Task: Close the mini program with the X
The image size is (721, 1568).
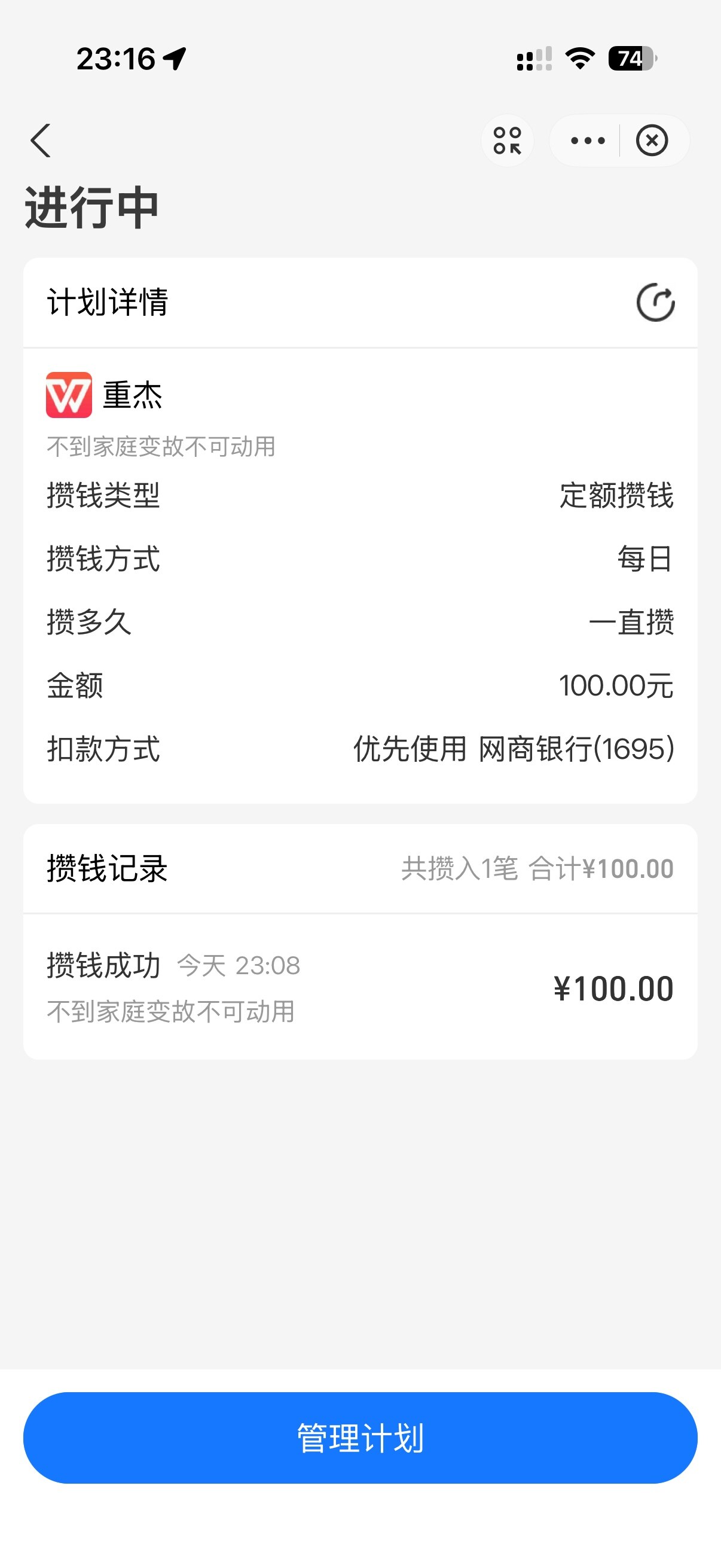Action: click(652, 141)
